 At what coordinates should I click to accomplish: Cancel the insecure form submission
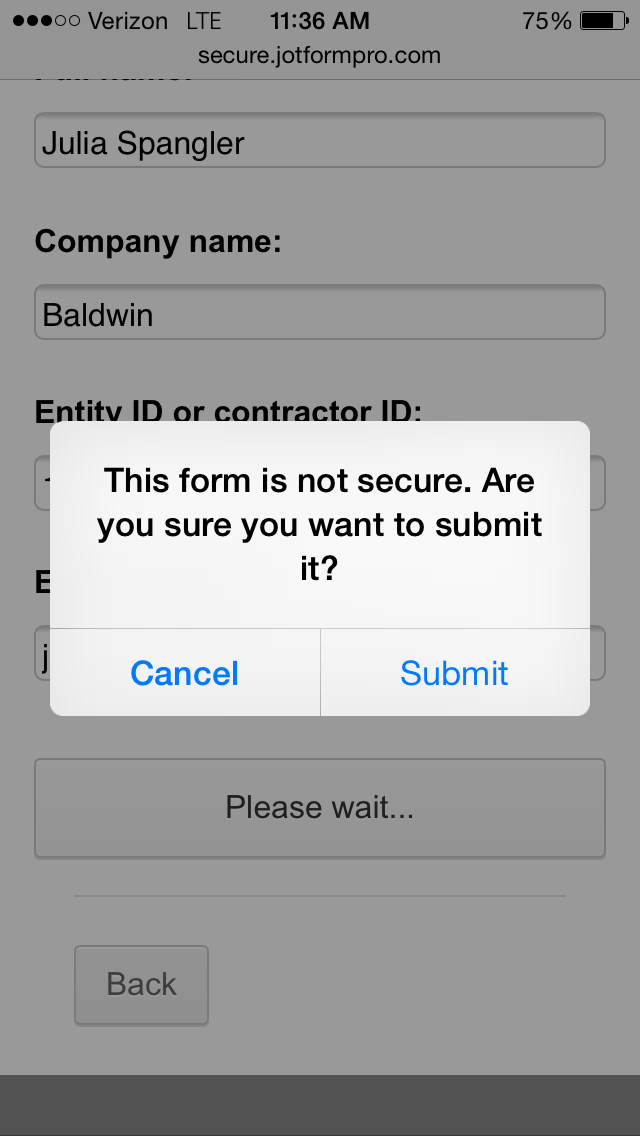pyautogui.click(x=185, y=673)
